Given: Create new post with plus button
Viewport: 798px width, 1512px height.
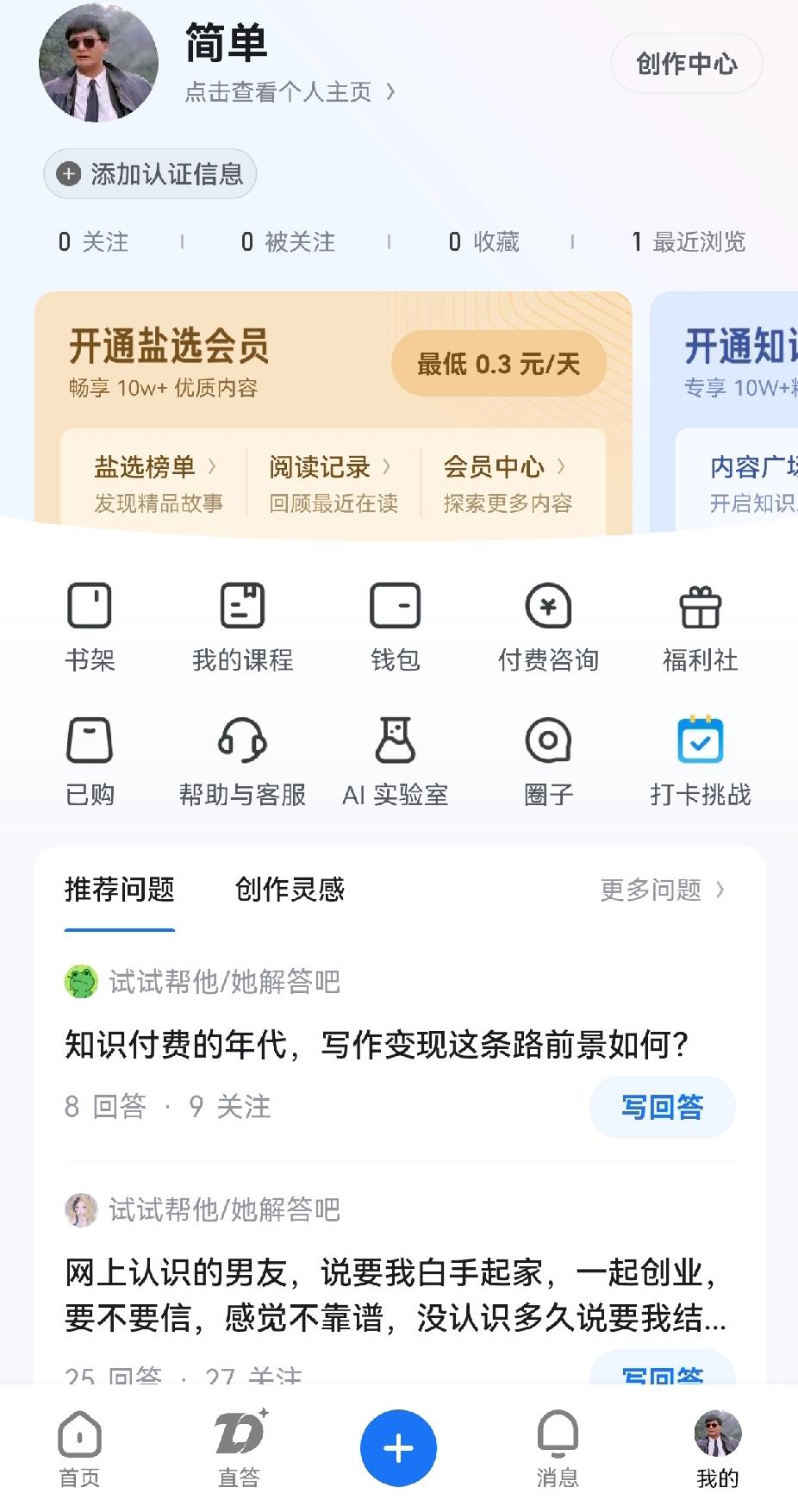Looking at the screenshot, I should pos(398,1448).
